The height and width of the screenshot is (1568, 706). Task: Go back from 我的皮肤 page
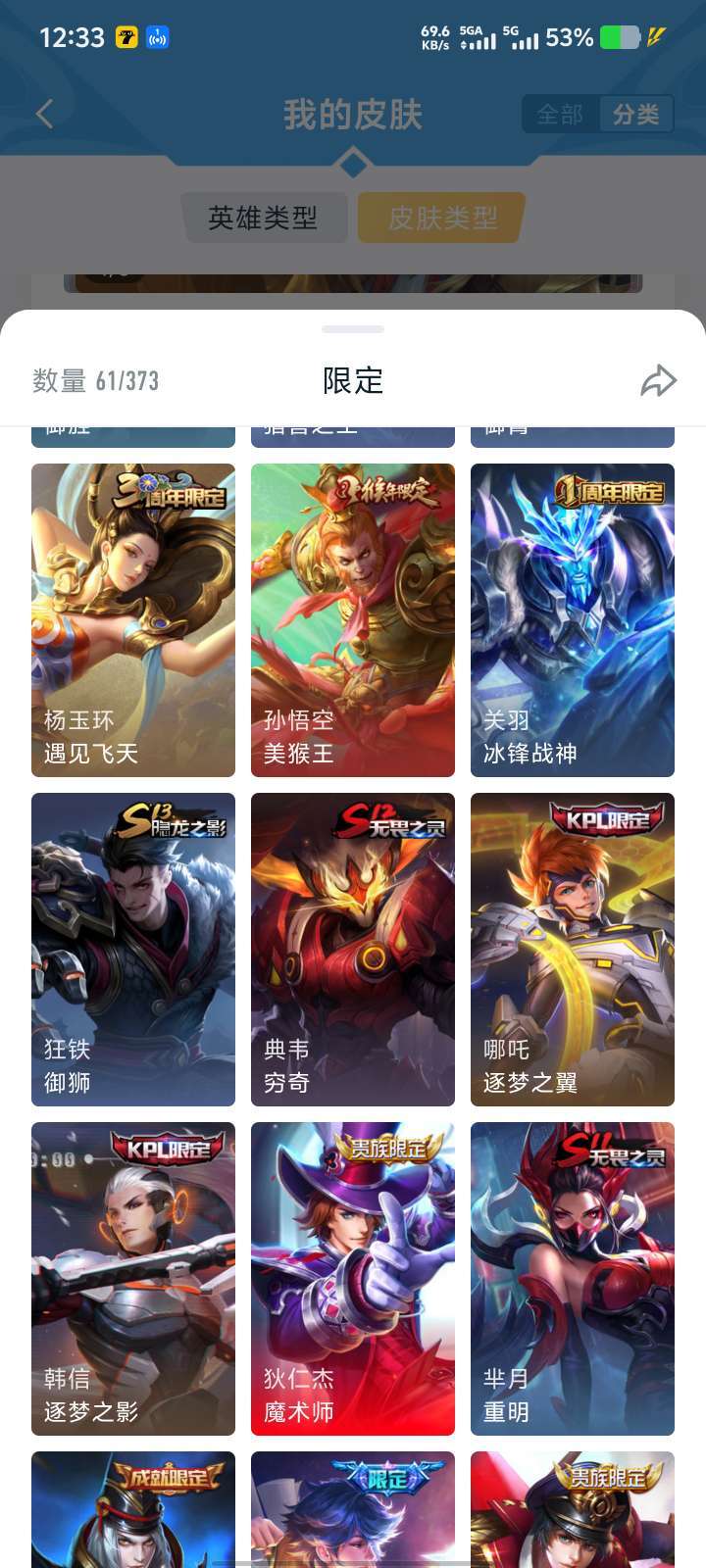tap(44, 114)
